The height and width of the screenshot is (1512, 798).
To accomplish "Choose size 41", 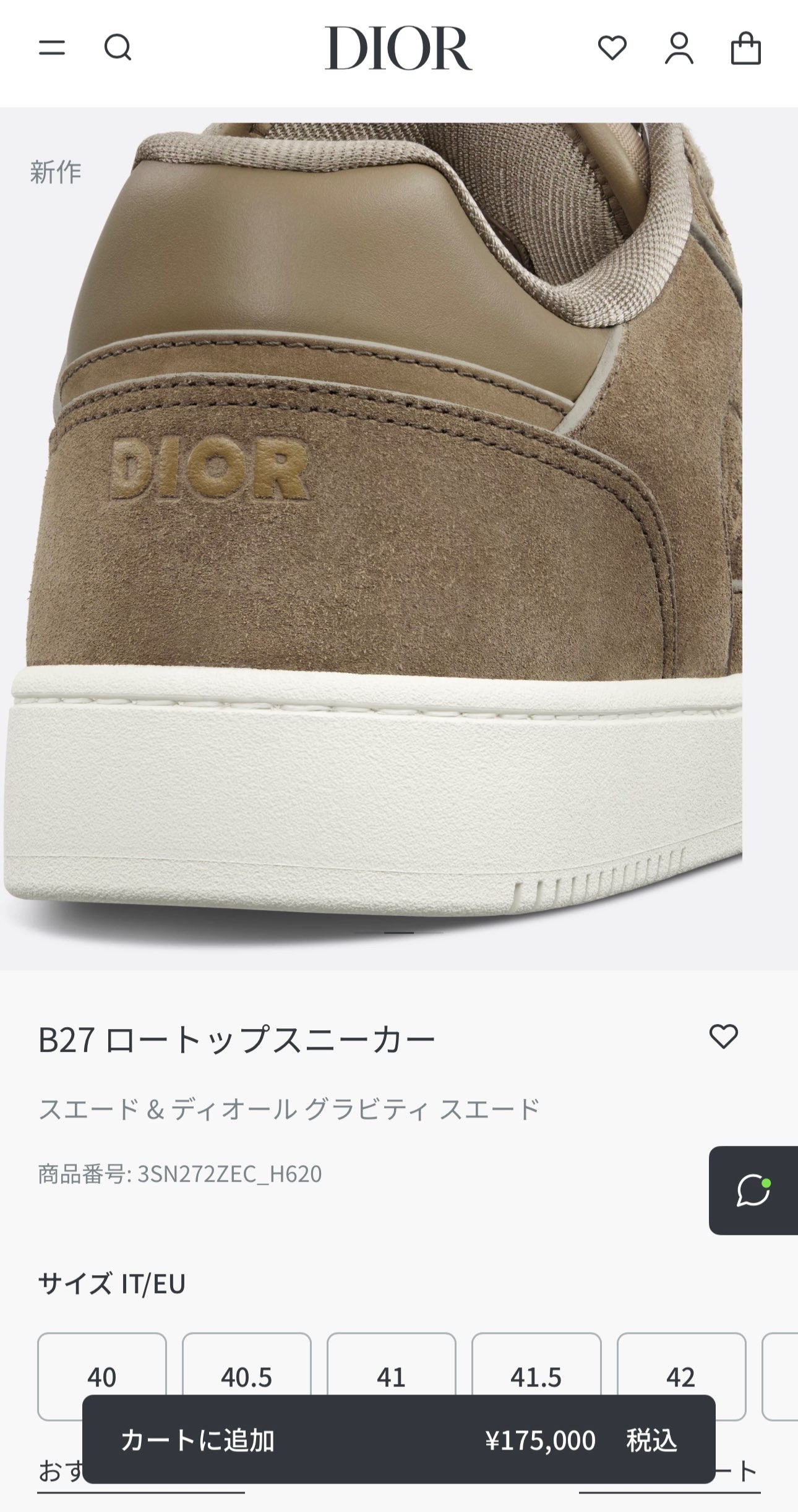I will [391, 1367].
